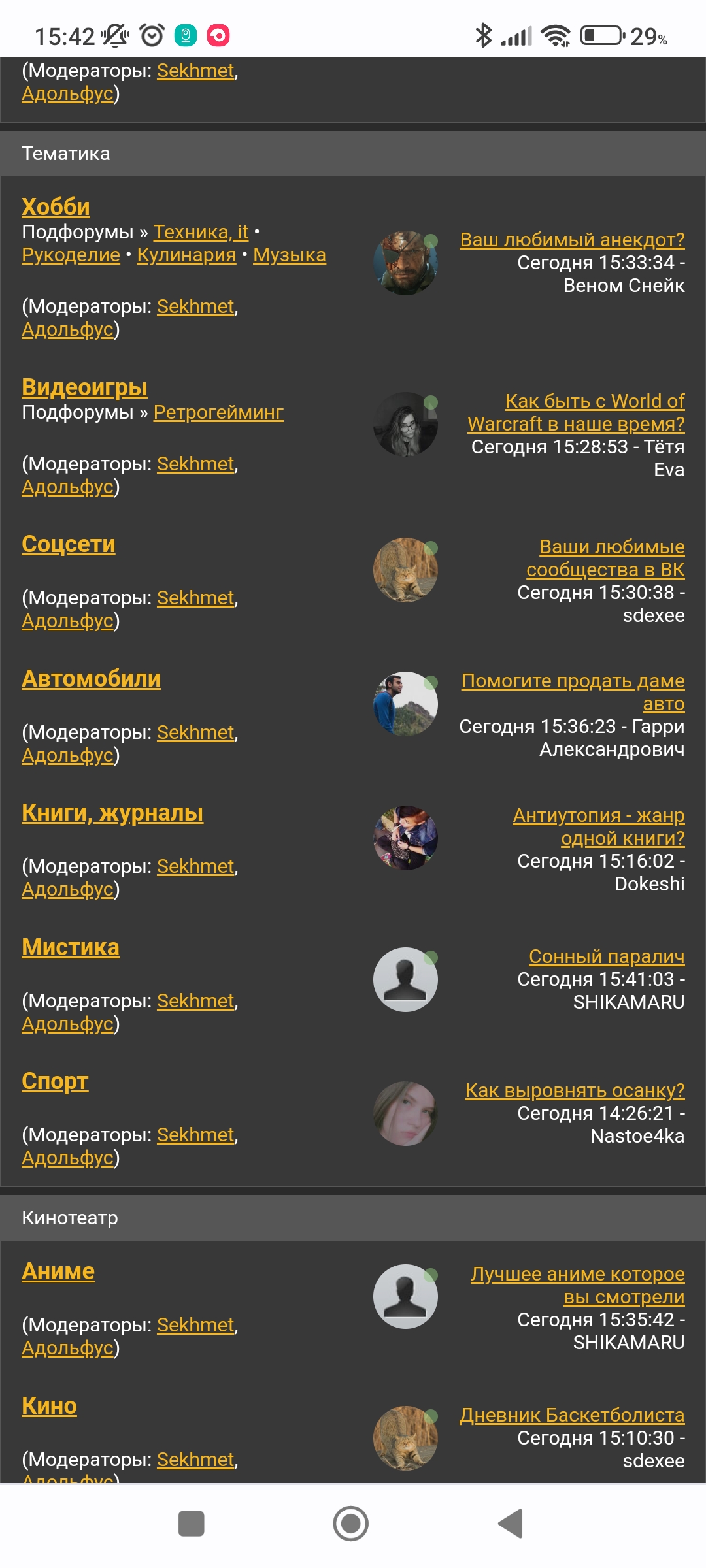This screenshot has width=706, height=1568.
Task: Open the Ретрогейминг subforum
Action: coord(218,412)
